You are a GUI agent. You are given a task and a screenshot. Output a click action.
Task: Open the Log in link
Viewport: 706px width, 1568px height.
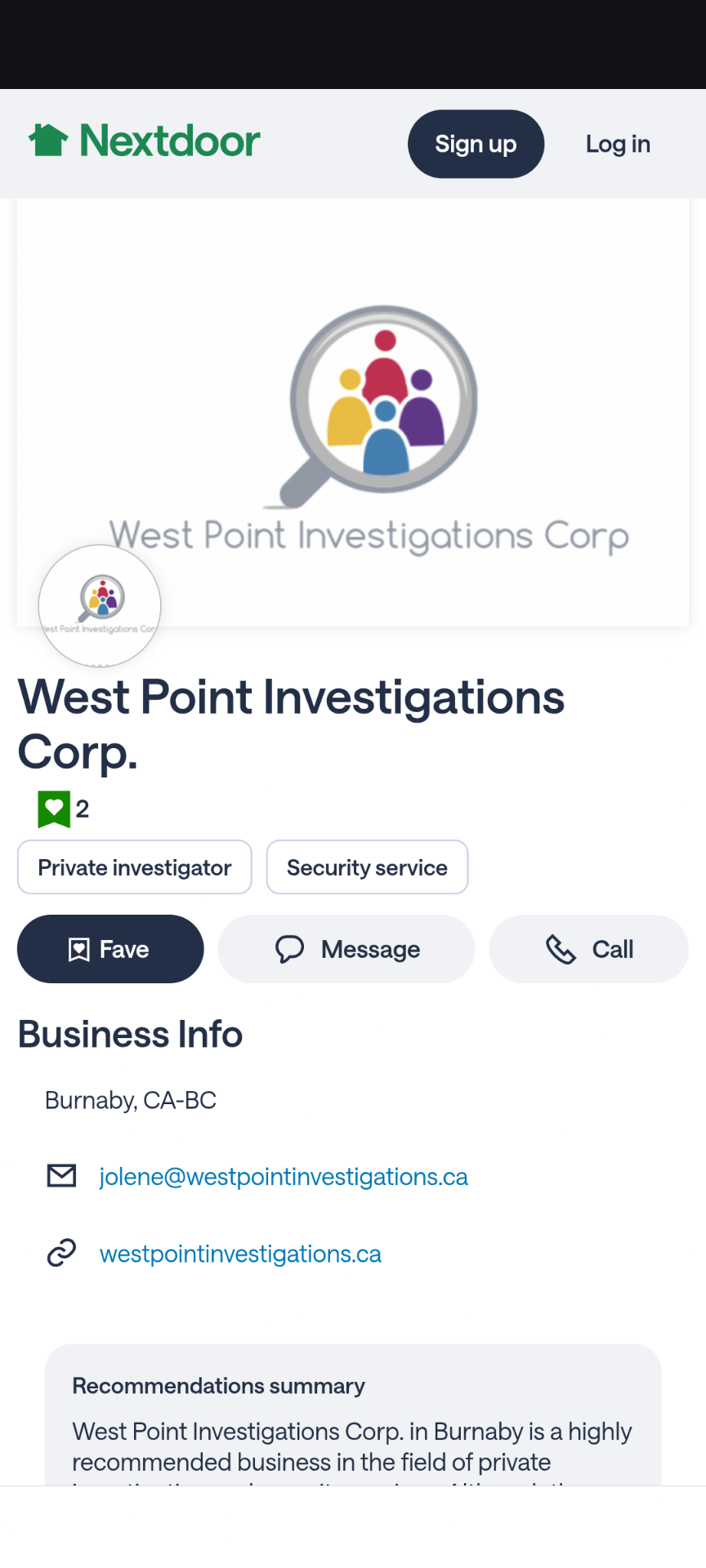(x=618, y=144)
